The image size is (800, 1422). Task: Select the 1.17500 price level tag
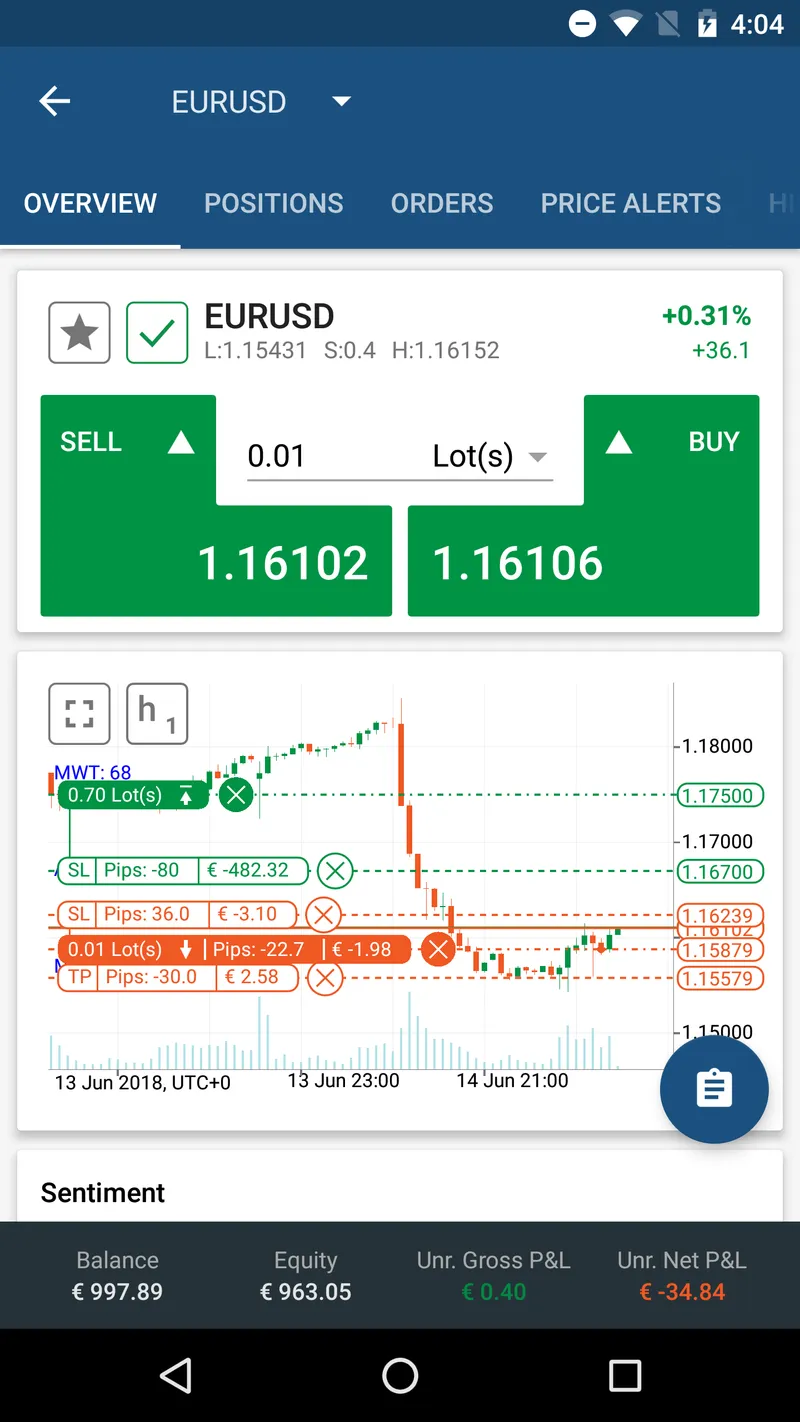[720, 795]
